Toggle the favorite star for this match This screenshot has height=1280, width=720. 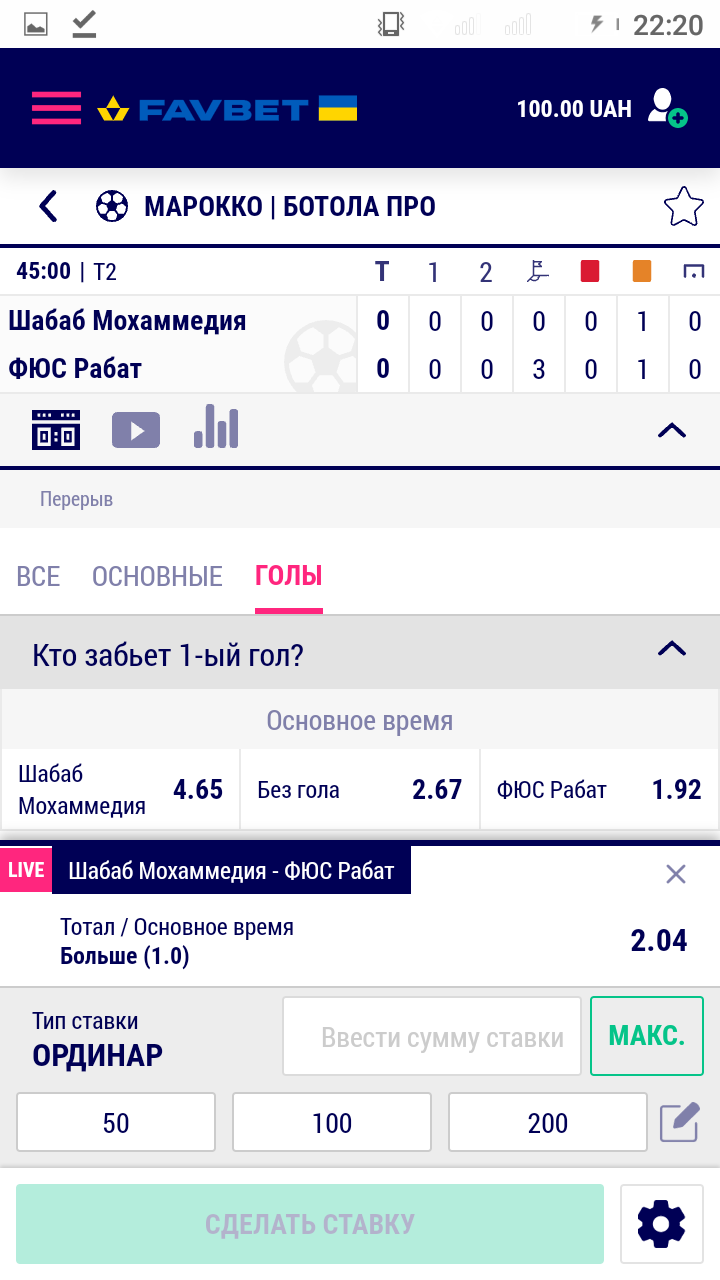click(684, 205)
